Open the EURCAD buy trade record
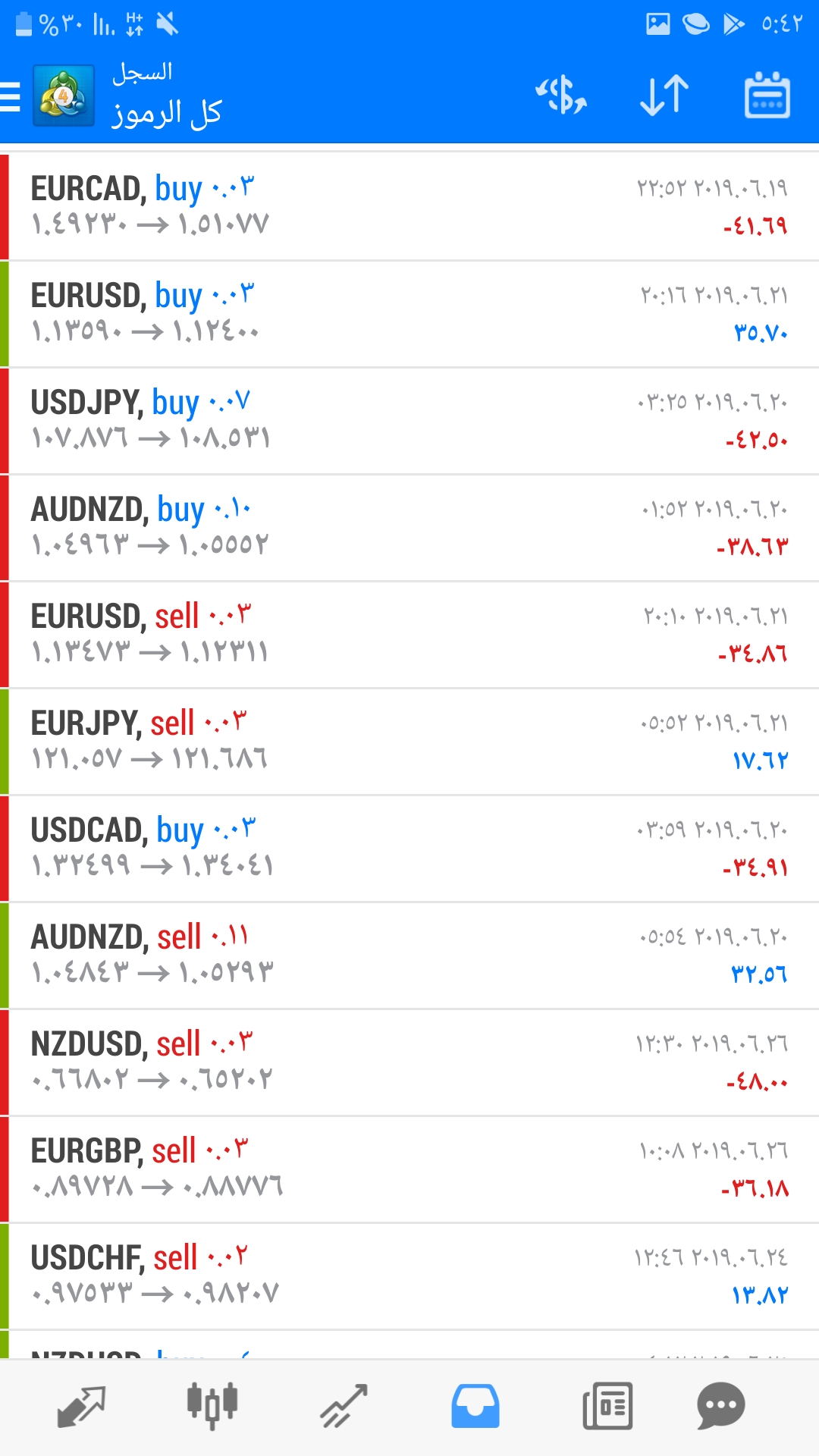 409,206
